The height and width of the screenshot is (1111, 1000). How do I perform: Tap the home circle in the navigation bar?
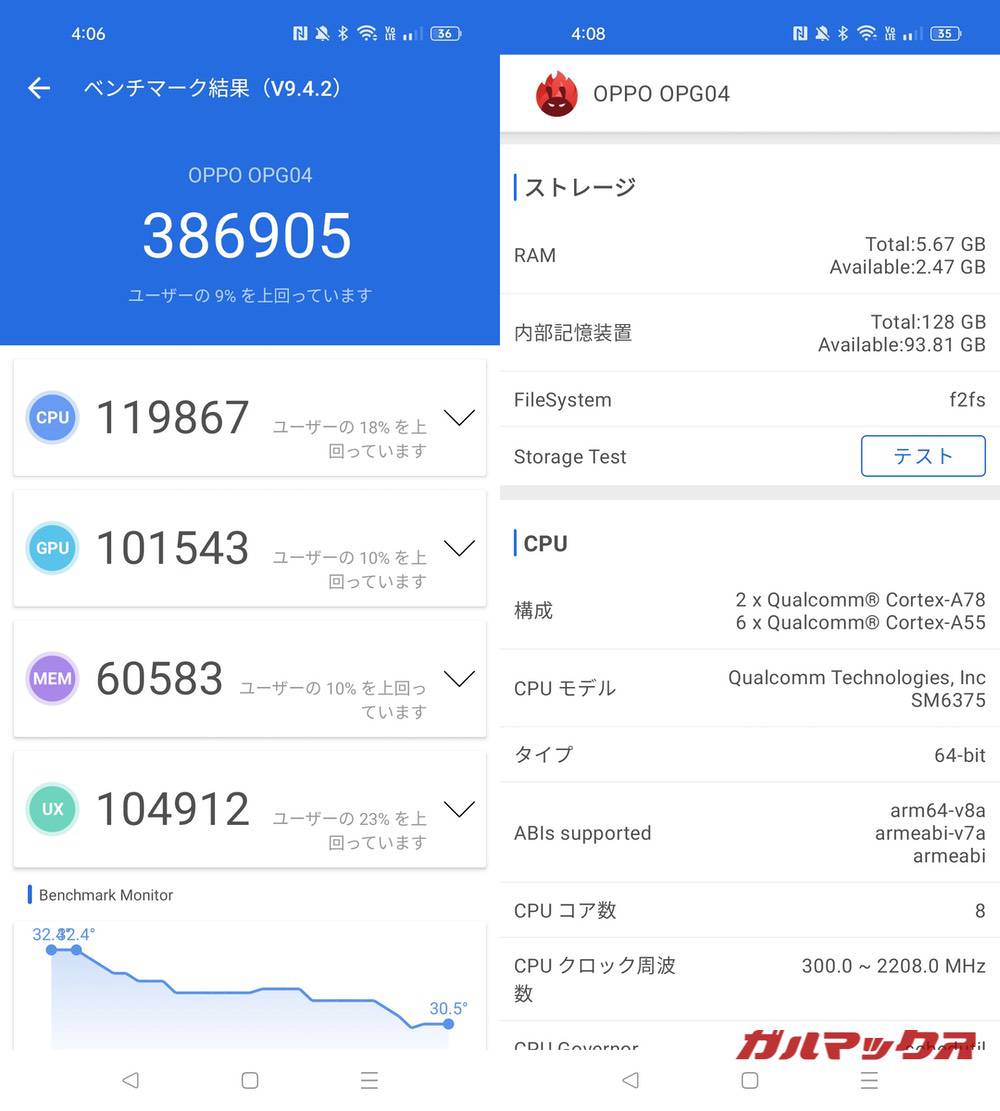click(x=249, y=1081)
